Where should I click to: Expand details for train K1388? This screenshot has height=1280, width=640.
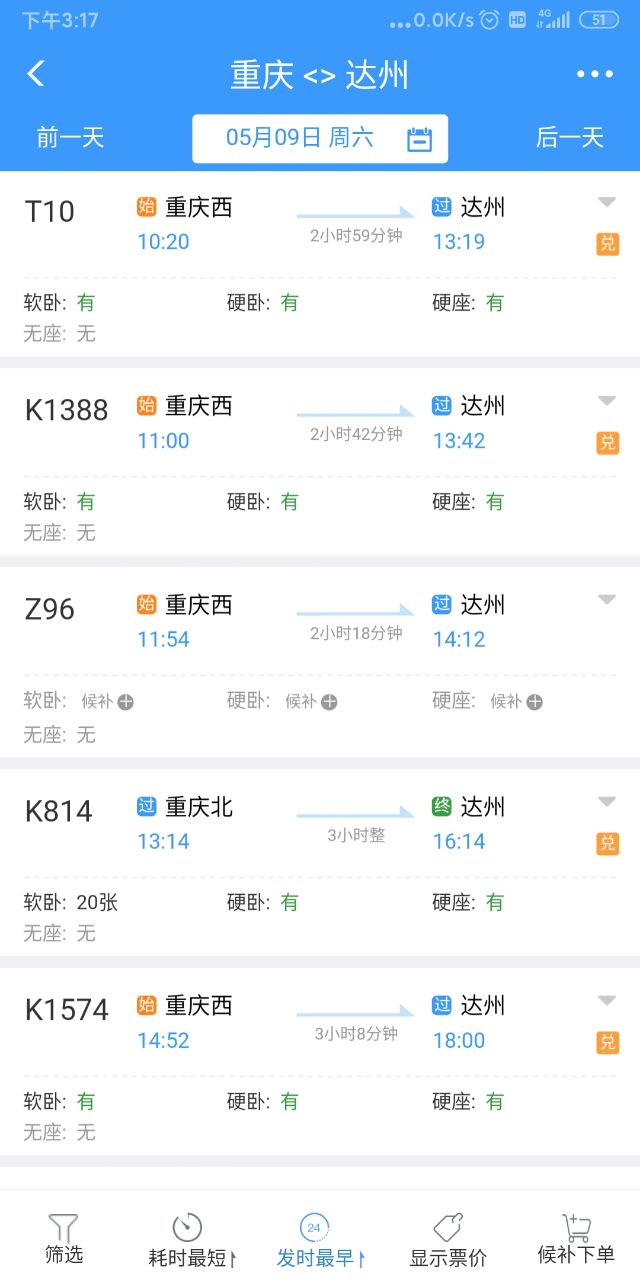coord(607,401)
